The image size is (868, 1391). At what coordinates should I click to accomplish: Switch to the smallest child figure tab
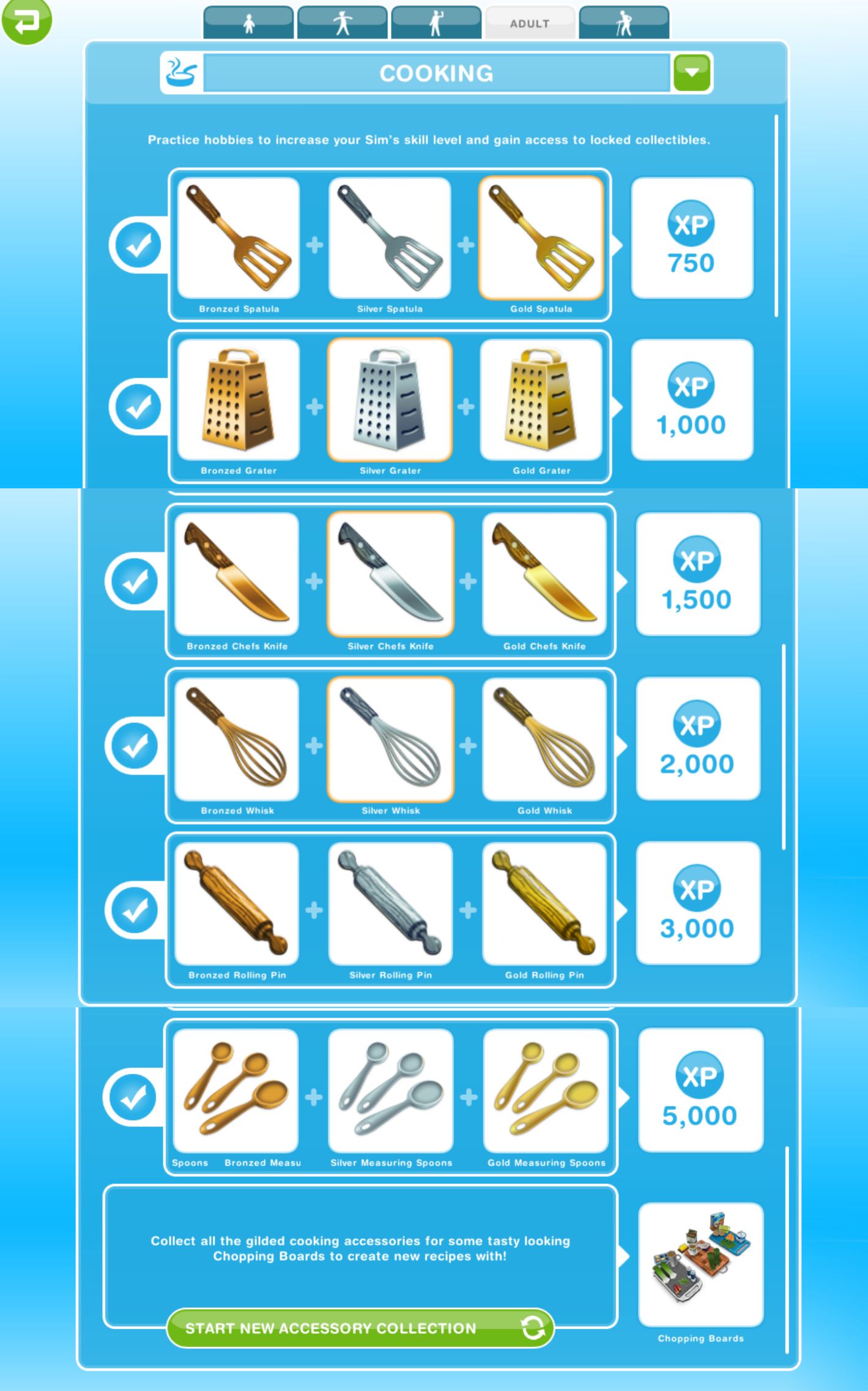pos(248,24)
